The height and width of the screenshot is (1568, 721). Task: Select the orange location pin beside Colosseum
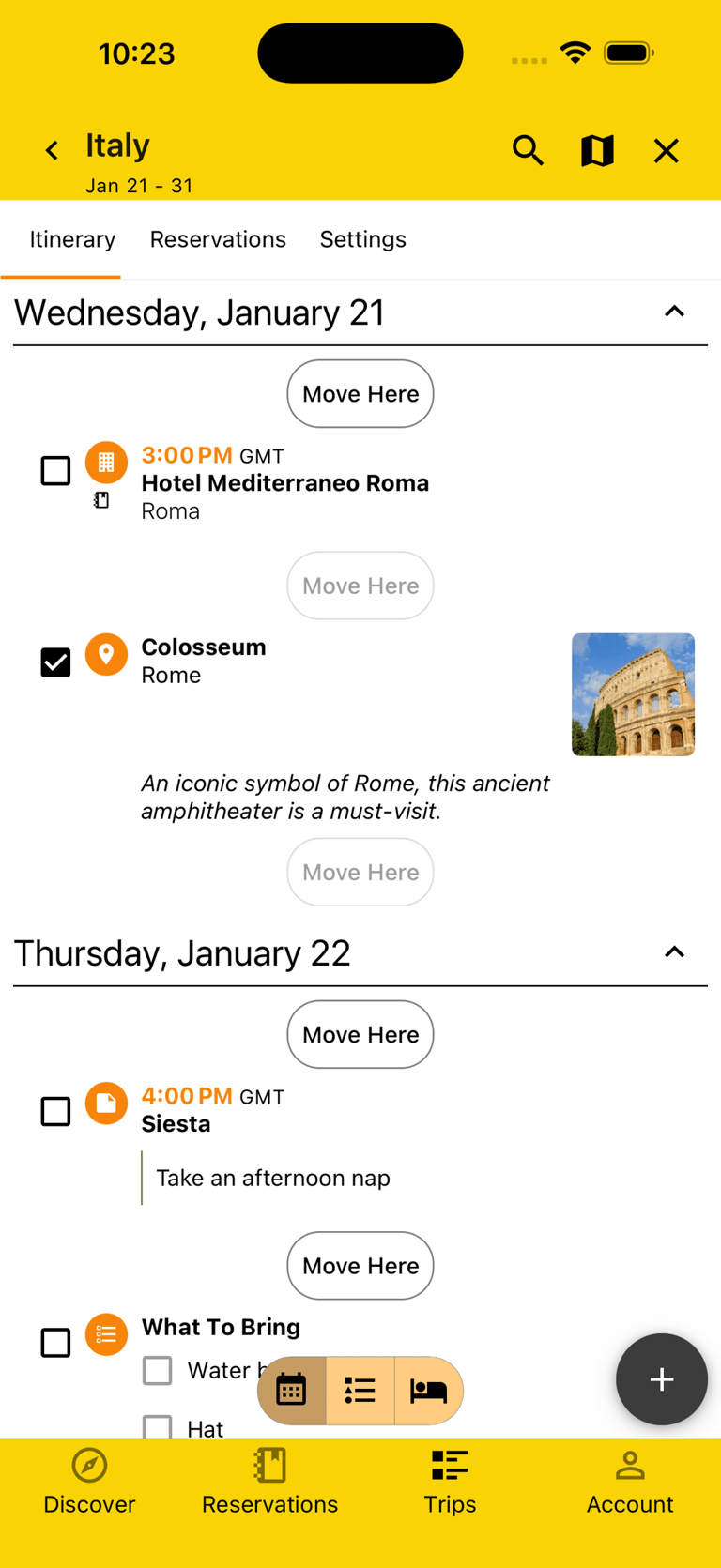point(106,655)
